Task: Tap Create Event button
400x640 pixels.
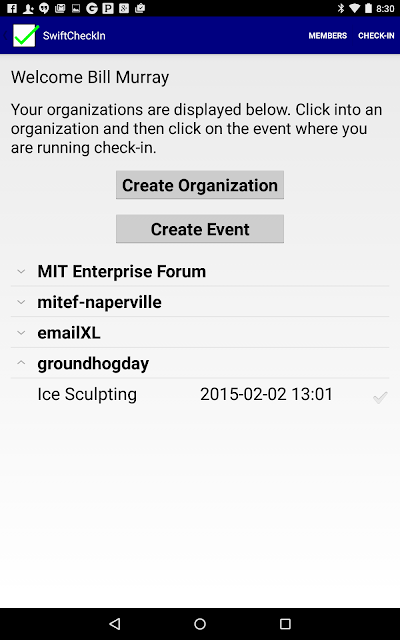Action: 200,229
